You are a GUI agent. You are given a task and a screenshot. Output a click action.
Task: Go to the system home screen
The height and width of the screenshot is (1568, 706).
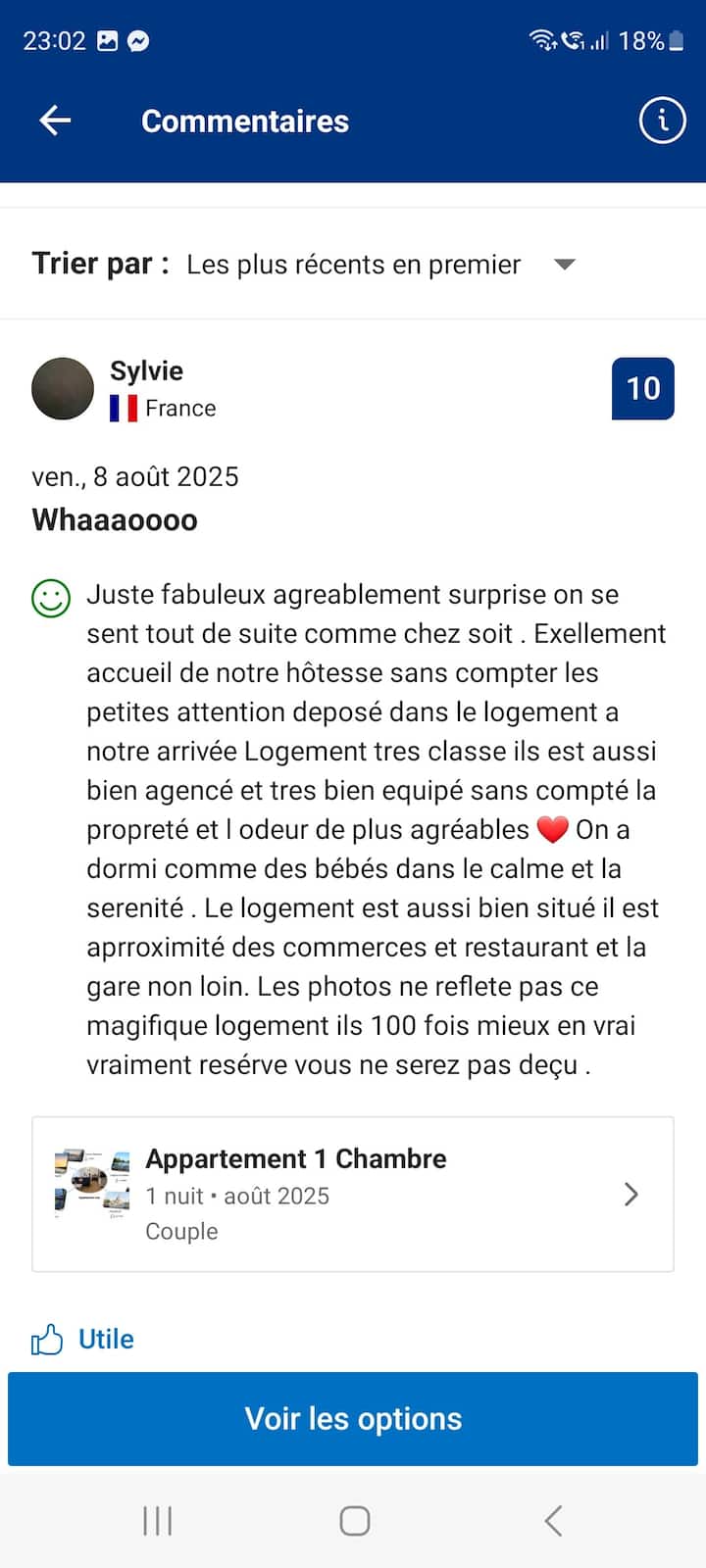[354, 1521]
